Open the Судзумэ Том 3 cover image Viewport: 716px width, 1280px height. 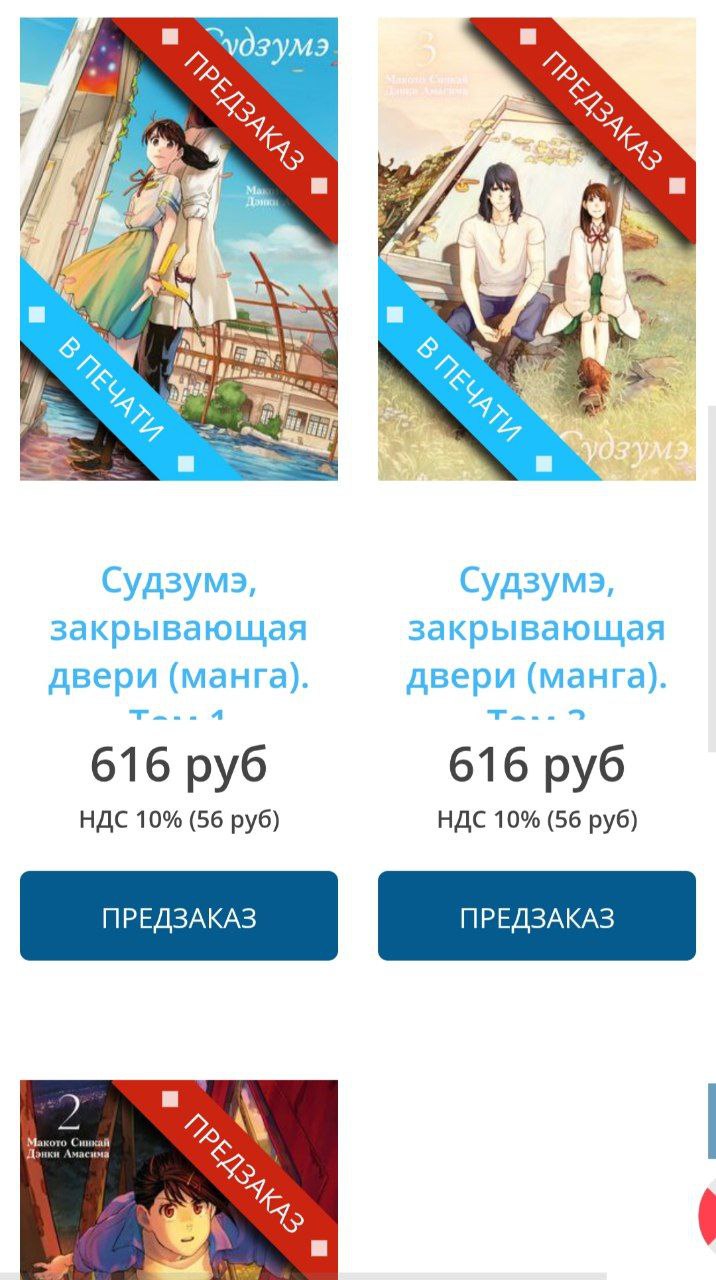[x=537, y=249]
